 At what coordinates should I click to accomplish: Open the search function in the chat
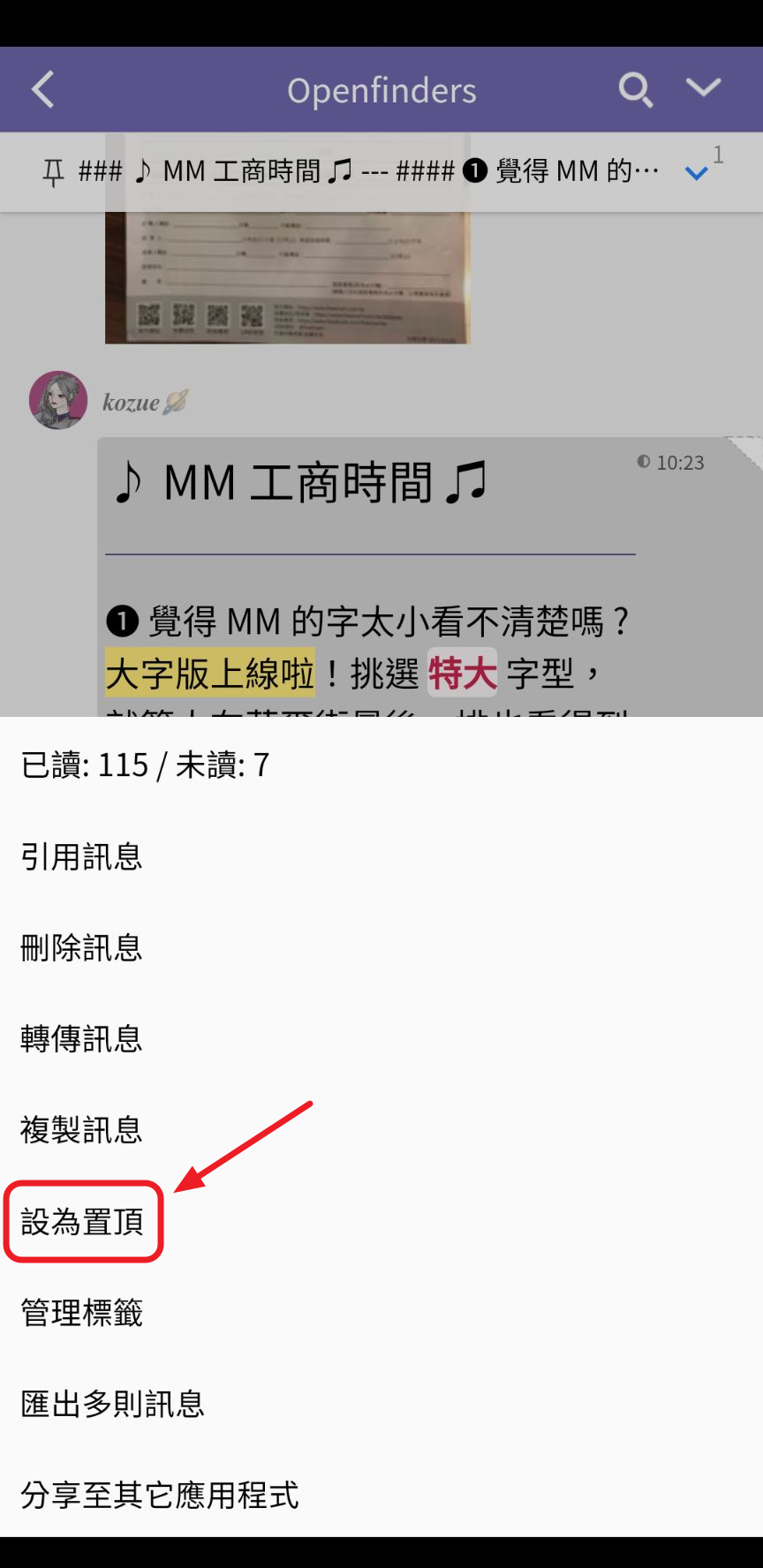coord(636,88)
